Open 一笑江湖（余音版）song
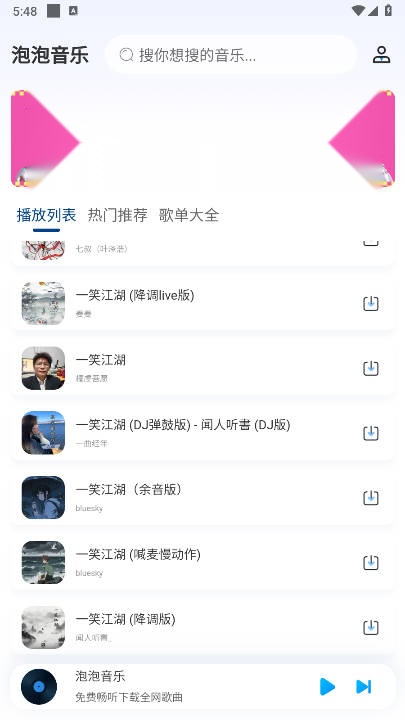This screenshot has width=405, height=720. pos(202,498)
